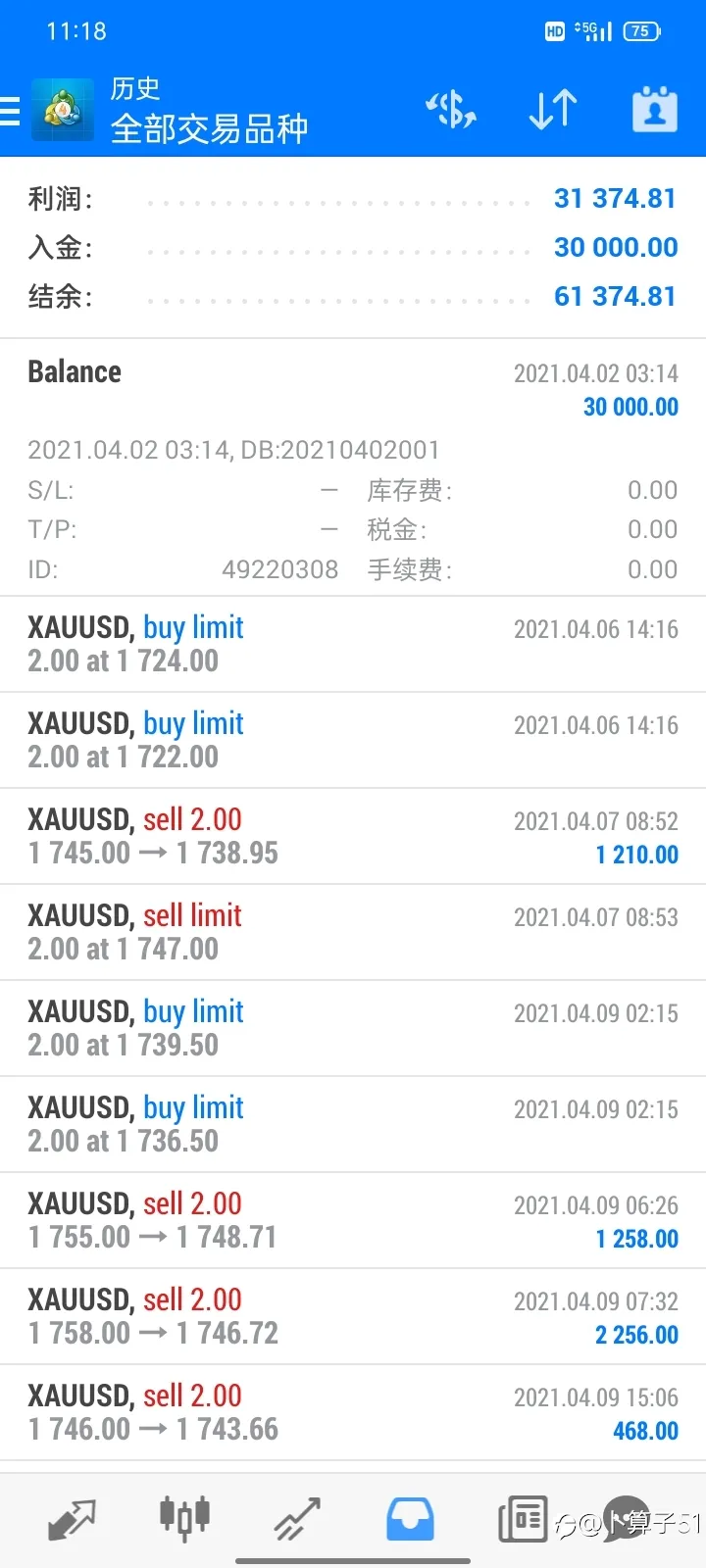This screenshot has height=1568, width=706.
Task: Expand the sell trade with 2 256.00 profit
Action: 353,1316
